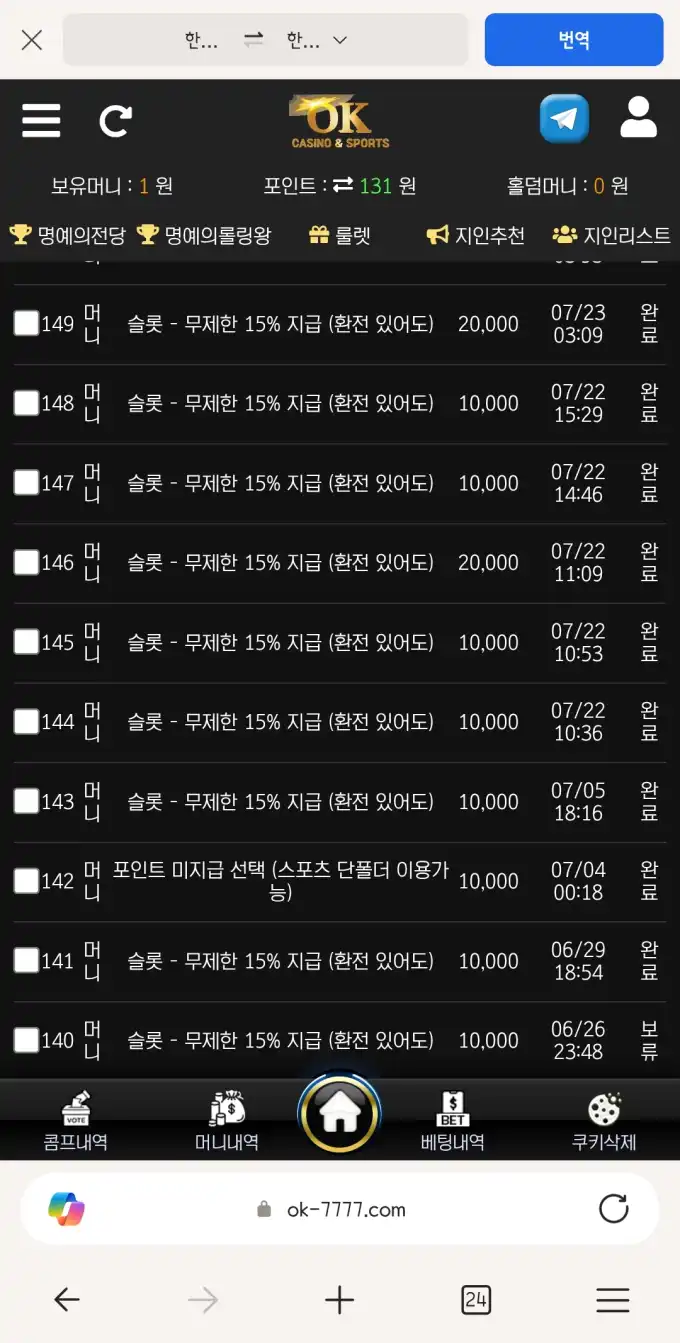Convert points using the exchange arrows

[343, 186]
